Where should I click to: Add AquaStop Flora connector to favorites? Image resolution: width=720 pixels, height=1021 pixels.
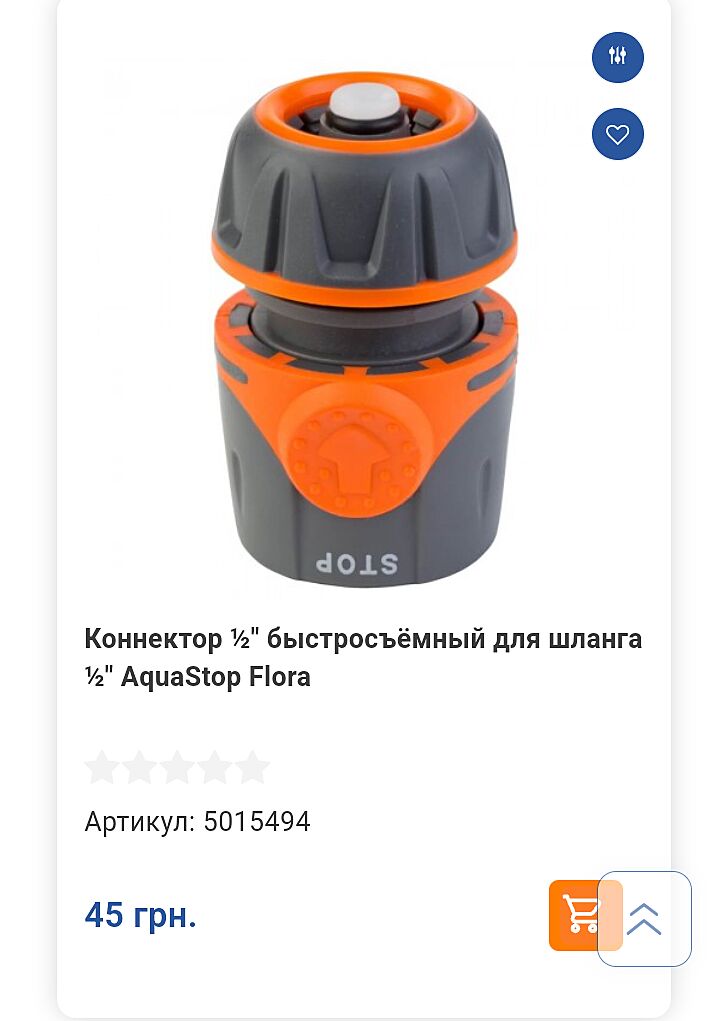[x=617, y=134]
